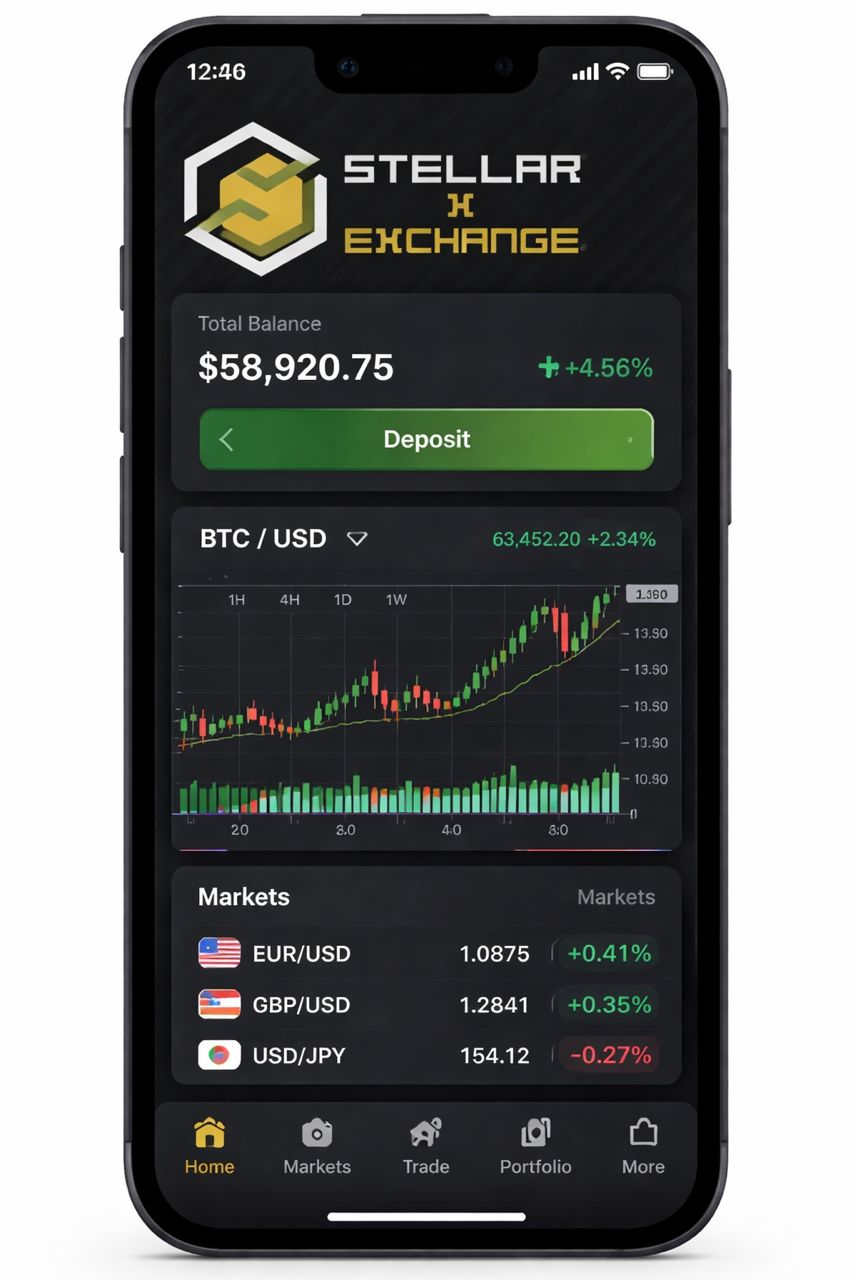Expand the BTC / USD pair dropdown

pos(357,539)
